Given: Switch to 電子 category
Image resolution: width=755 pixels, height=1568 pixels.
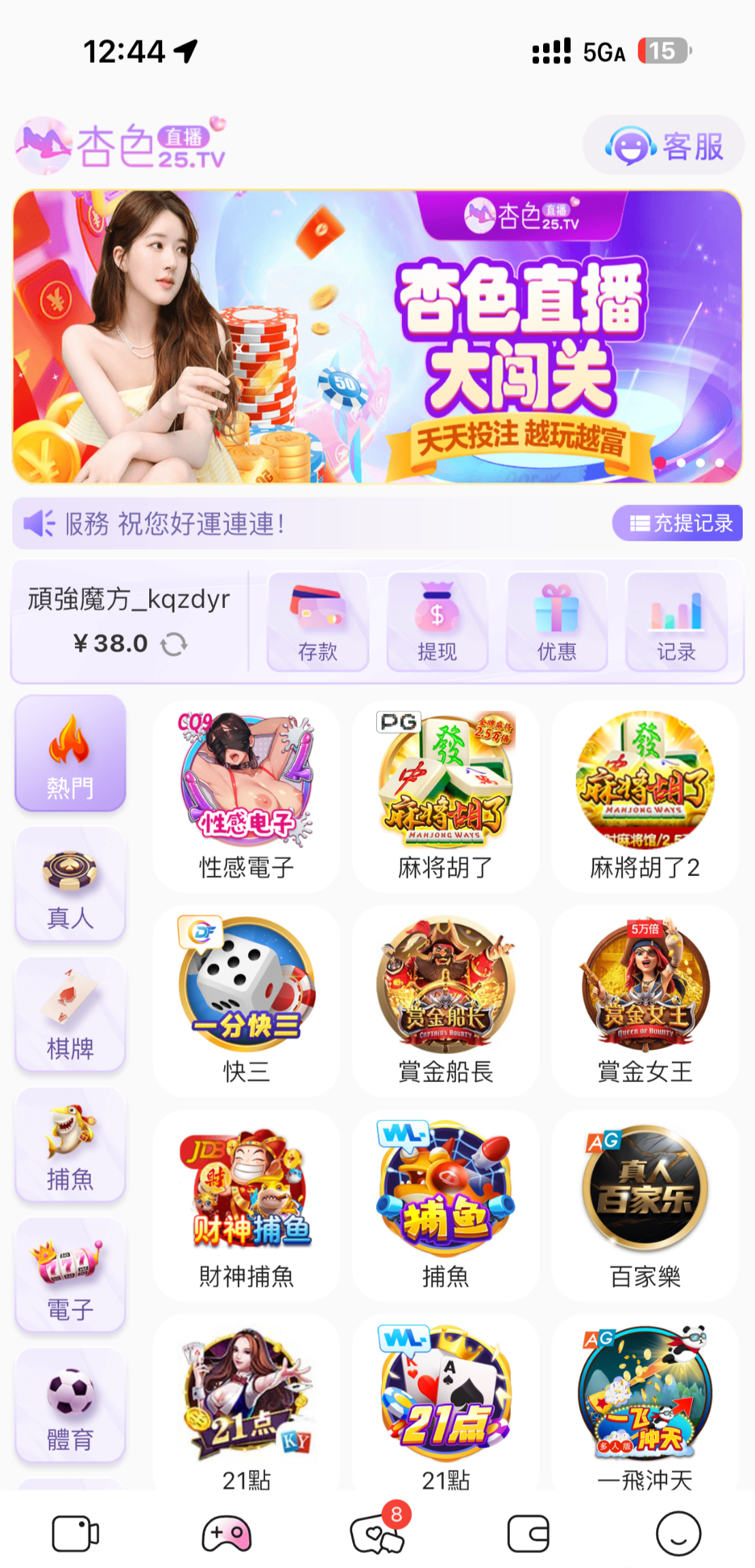Looking at the screenshot, I should [x=70, y=1276].
